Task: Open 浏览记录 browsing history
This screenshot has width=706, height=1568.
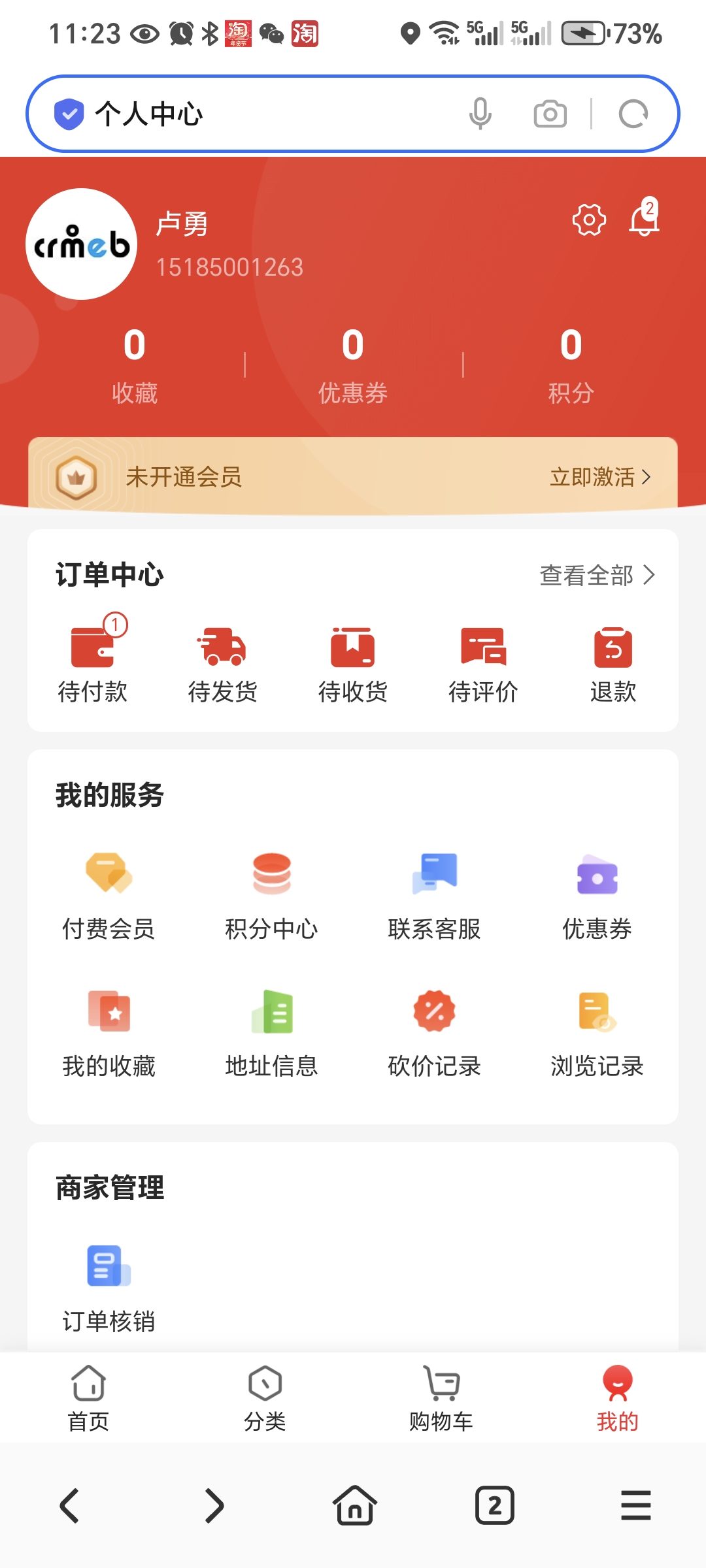Action: point(597,1034)
